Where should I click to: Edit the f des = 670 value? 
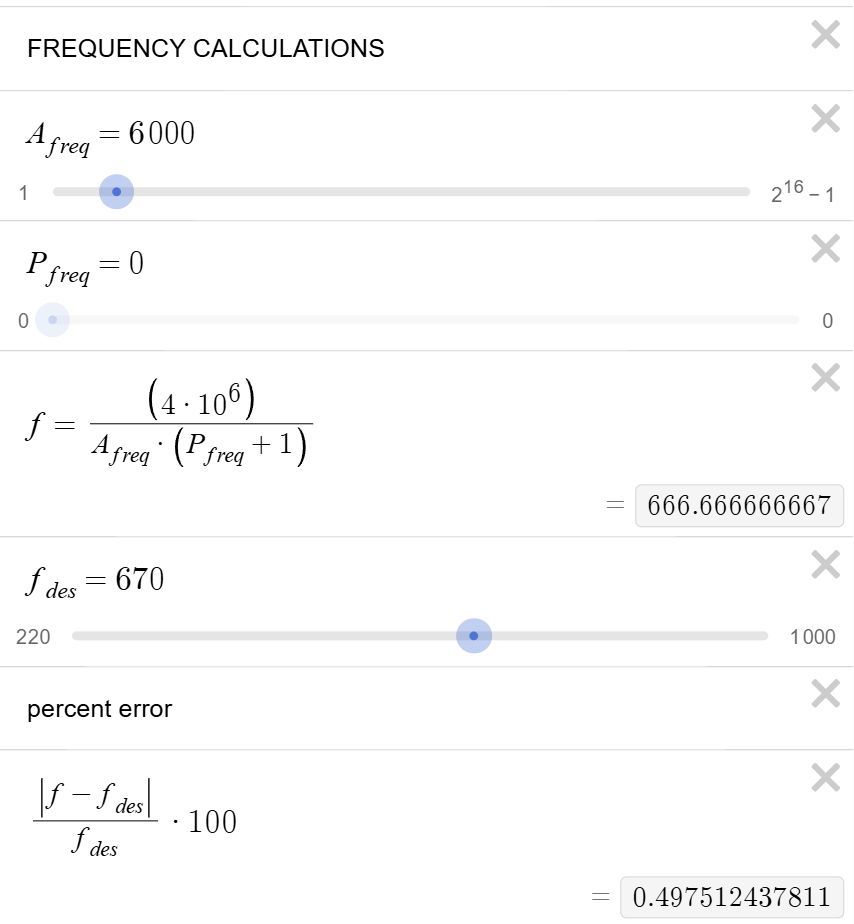(139, 580)
